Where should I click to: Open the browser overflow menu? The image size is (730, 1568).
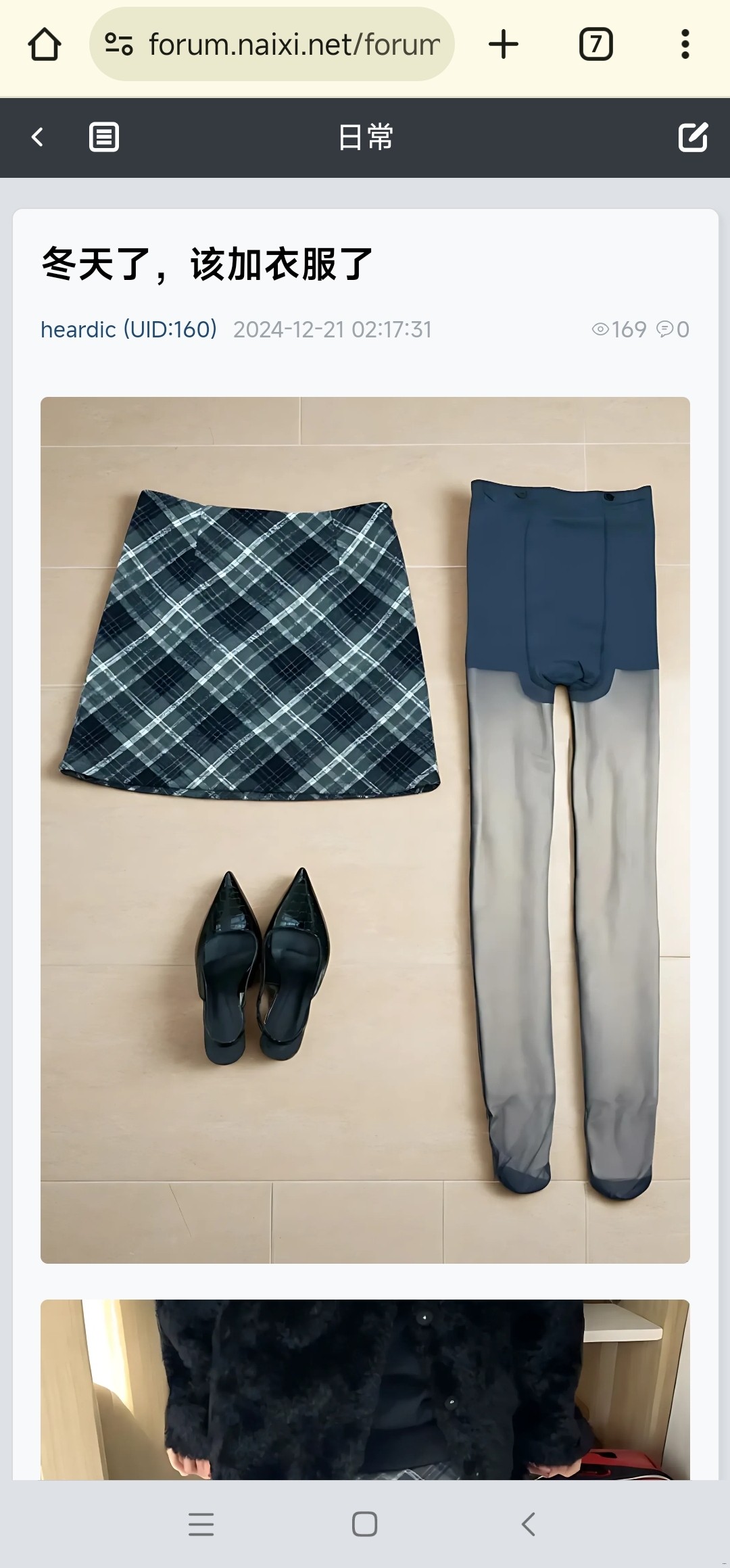[685, 45]
